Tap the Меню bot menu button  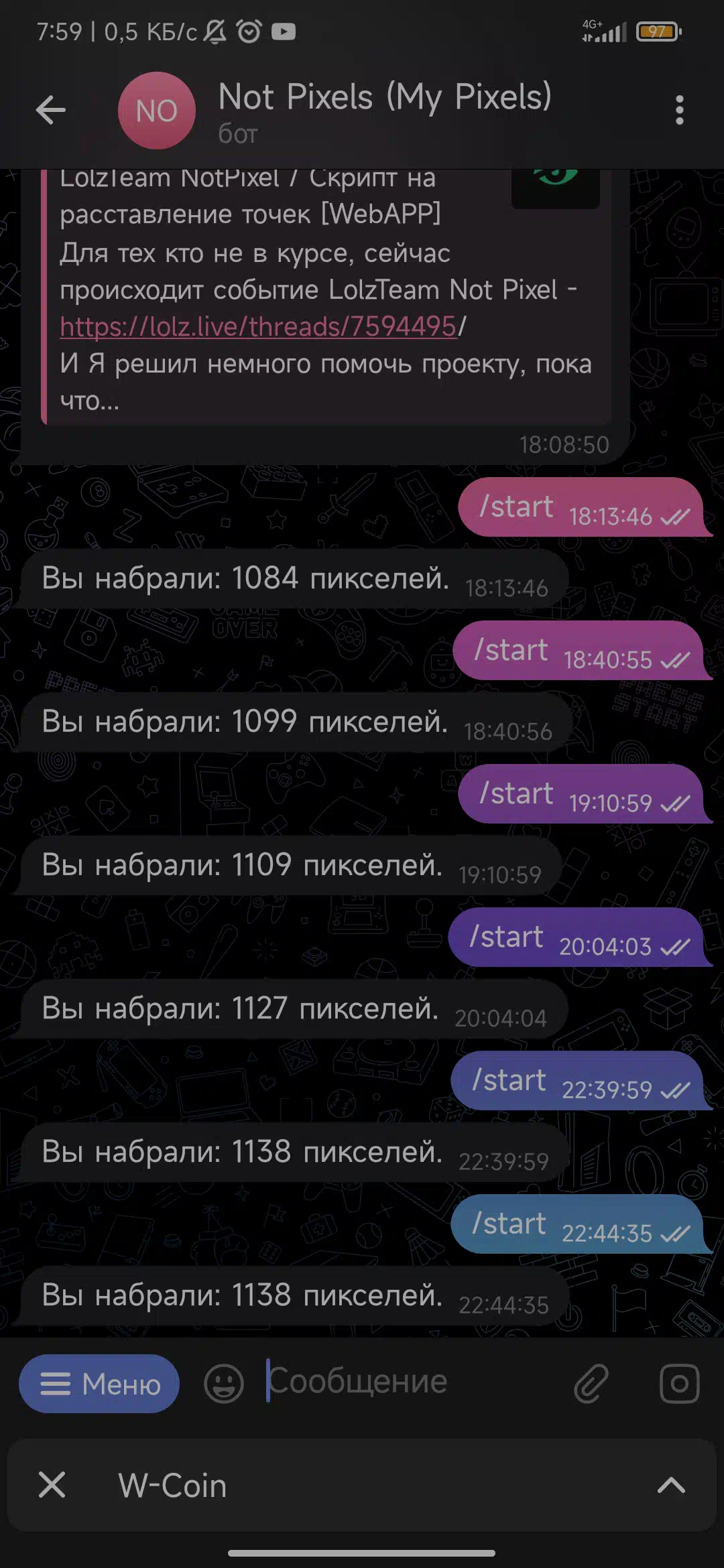tap(99, 1383)
